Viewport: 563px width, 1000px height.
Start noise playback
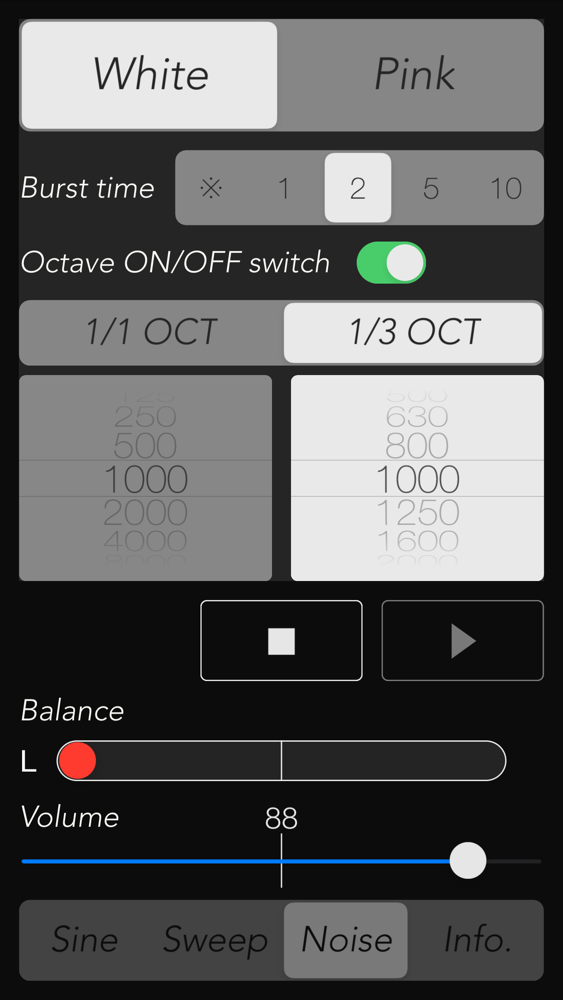coord(462,641)
